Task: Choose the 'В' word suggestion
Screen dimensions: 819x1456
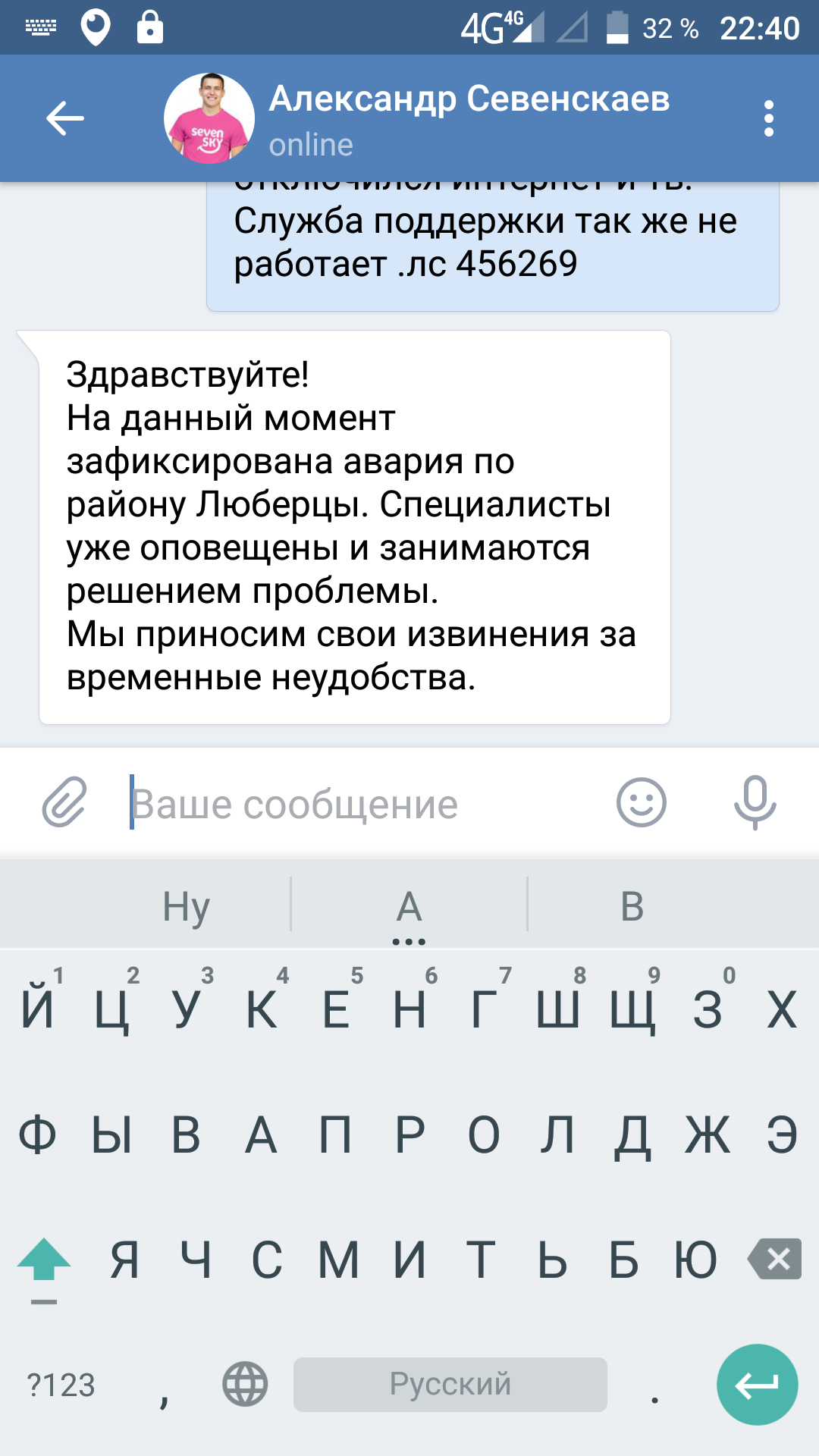Action: [x=632, y=906]
